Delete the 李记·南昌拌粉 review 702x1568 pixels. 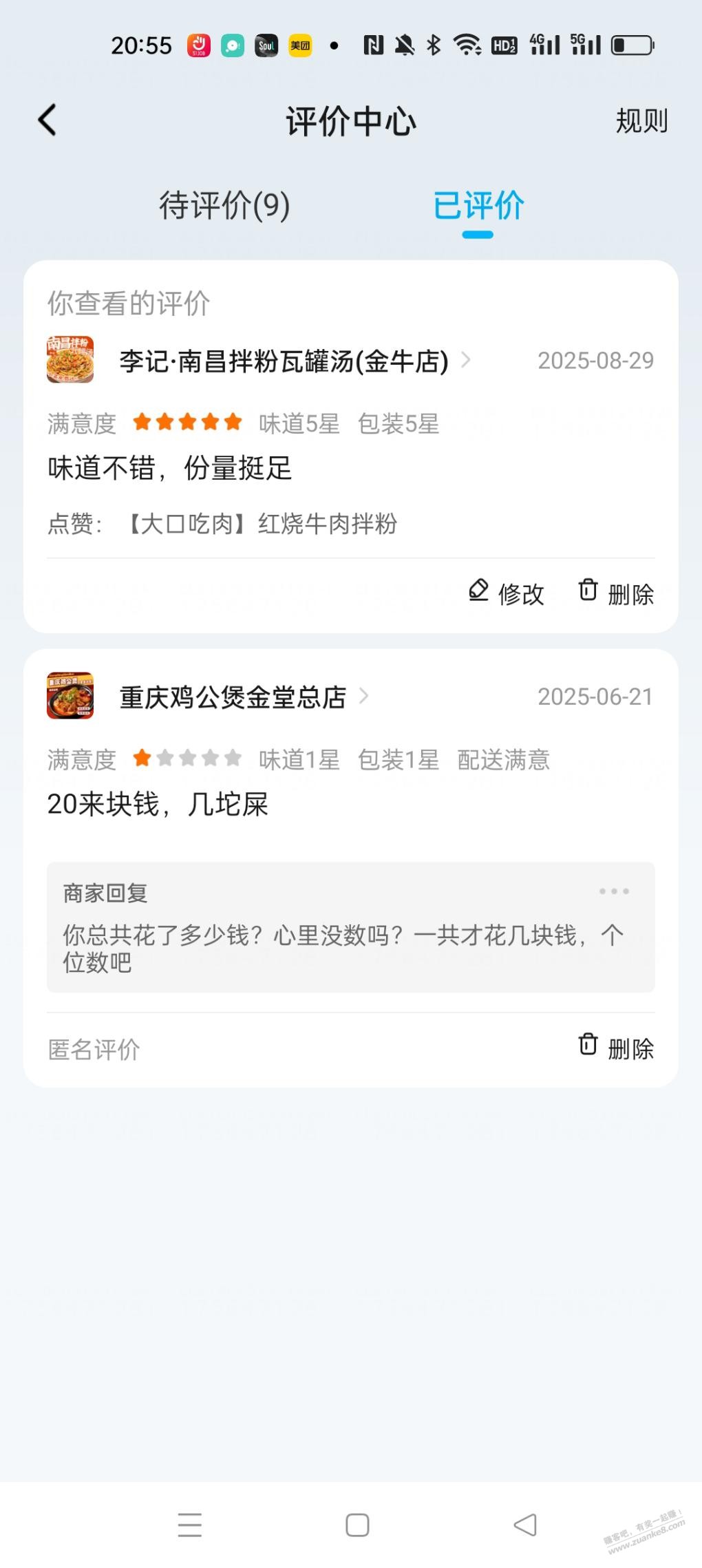(616, 593)
